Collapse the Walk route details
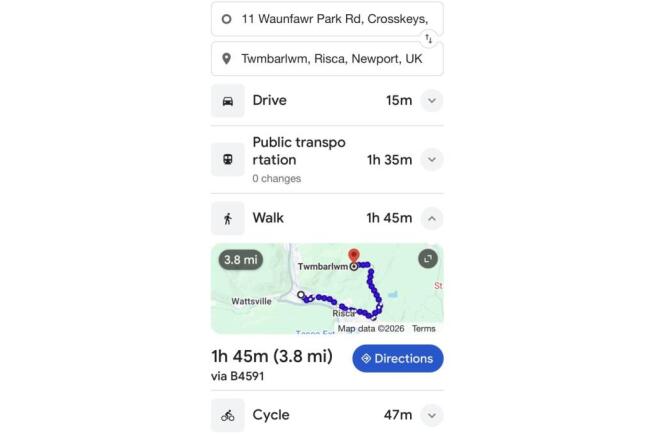This screenshot has height=437, width=655. pos(431,218)
